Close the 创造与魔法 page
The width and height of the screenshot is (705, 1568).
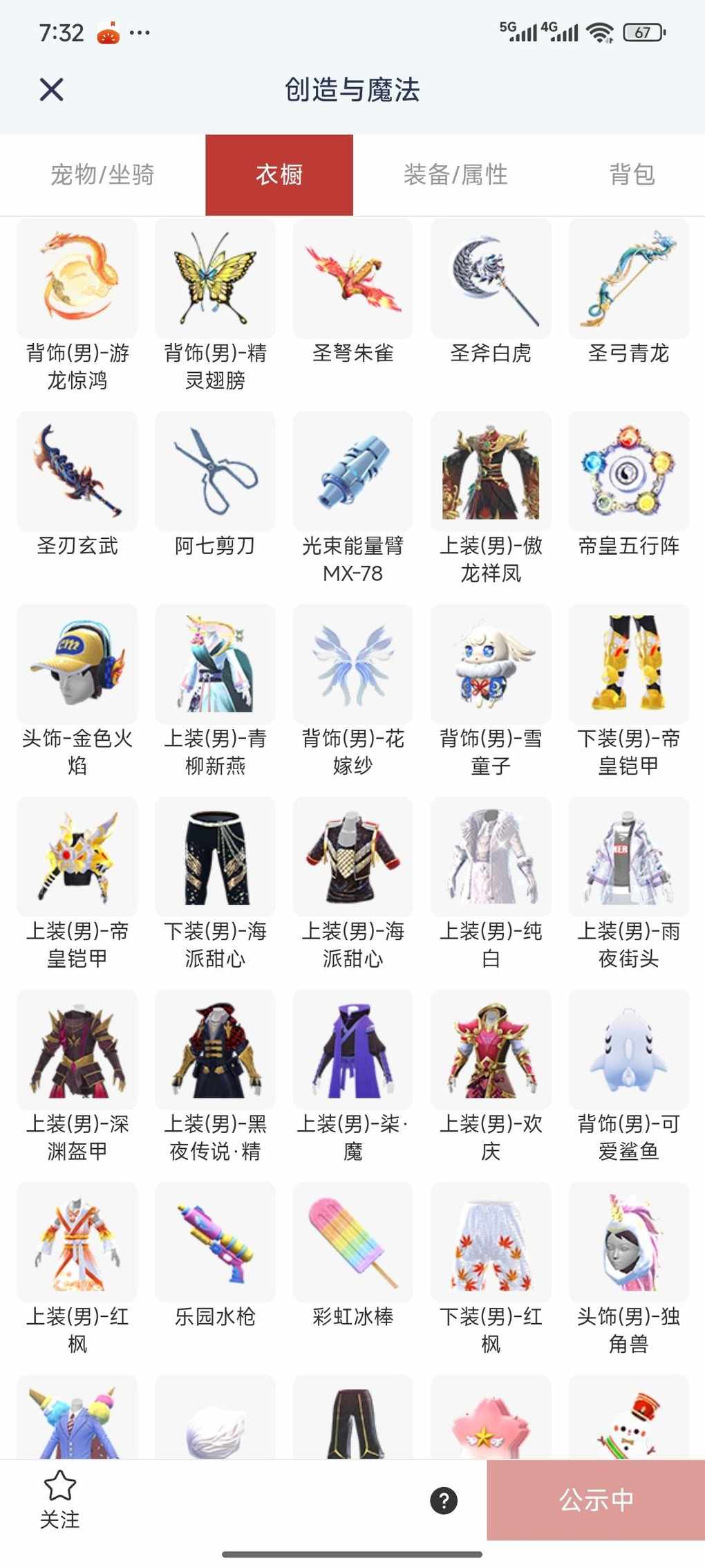click(52, 89)
